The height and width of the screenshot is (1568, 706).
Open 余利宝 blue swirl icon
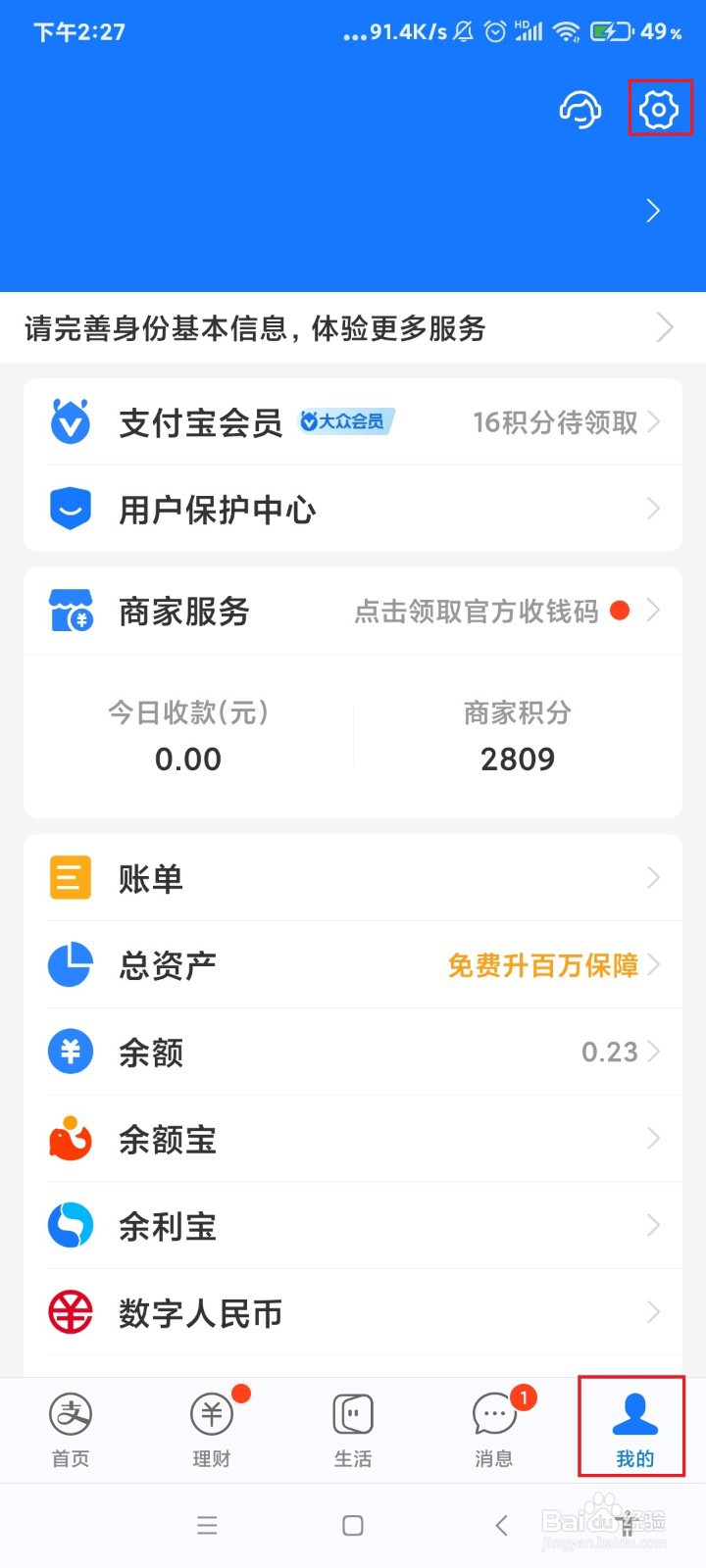click(x=69, y=1225)
